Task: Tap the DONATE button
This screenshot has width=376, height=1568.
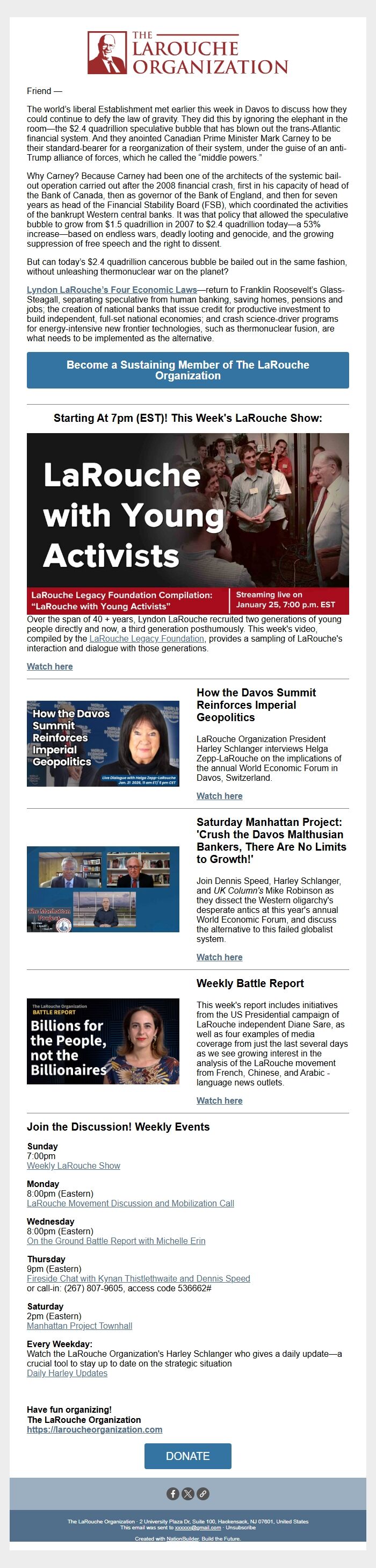Action: point(187,1456)
